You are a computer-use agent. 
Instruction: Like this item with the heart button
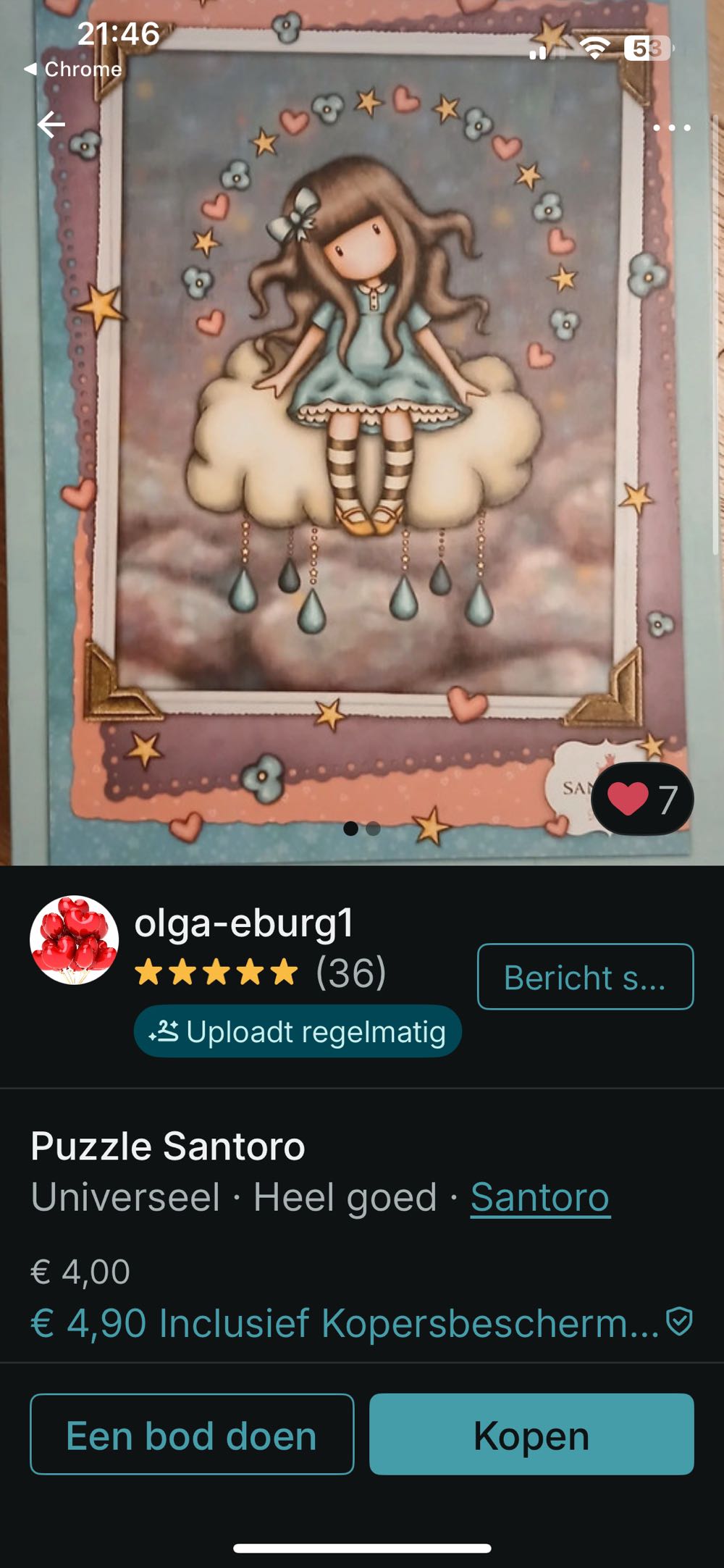coord(641,799)
